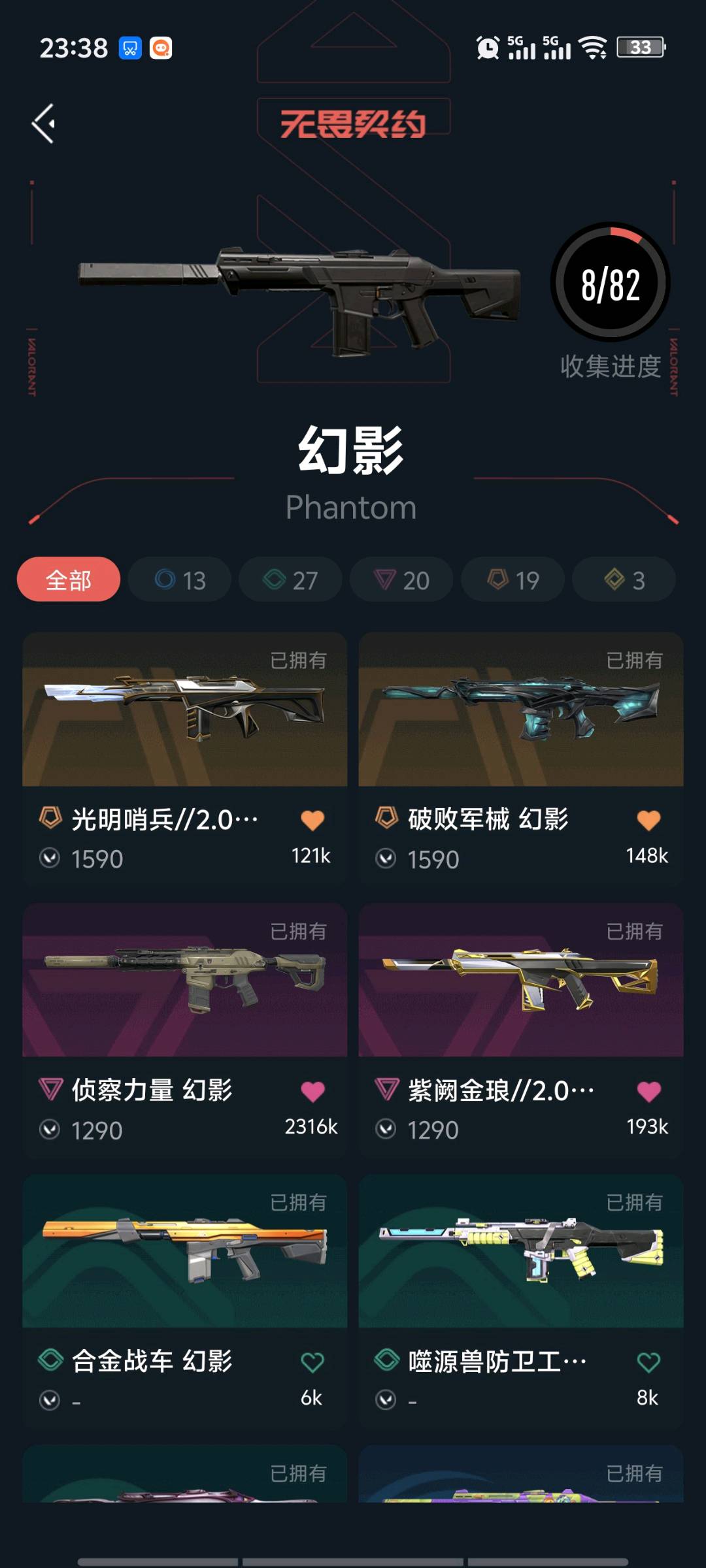Like the 噬源兽防卫工 skin
The width and height of the screenshot is (706, 1568).
pyautogui.click(x=648, y=1362)
